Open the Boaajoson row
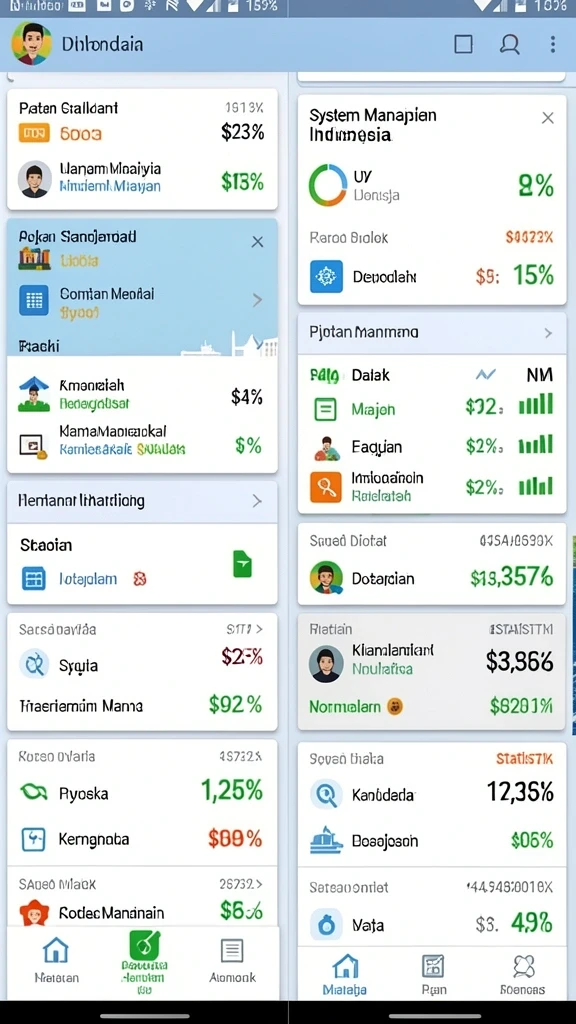 coord(432,840)
